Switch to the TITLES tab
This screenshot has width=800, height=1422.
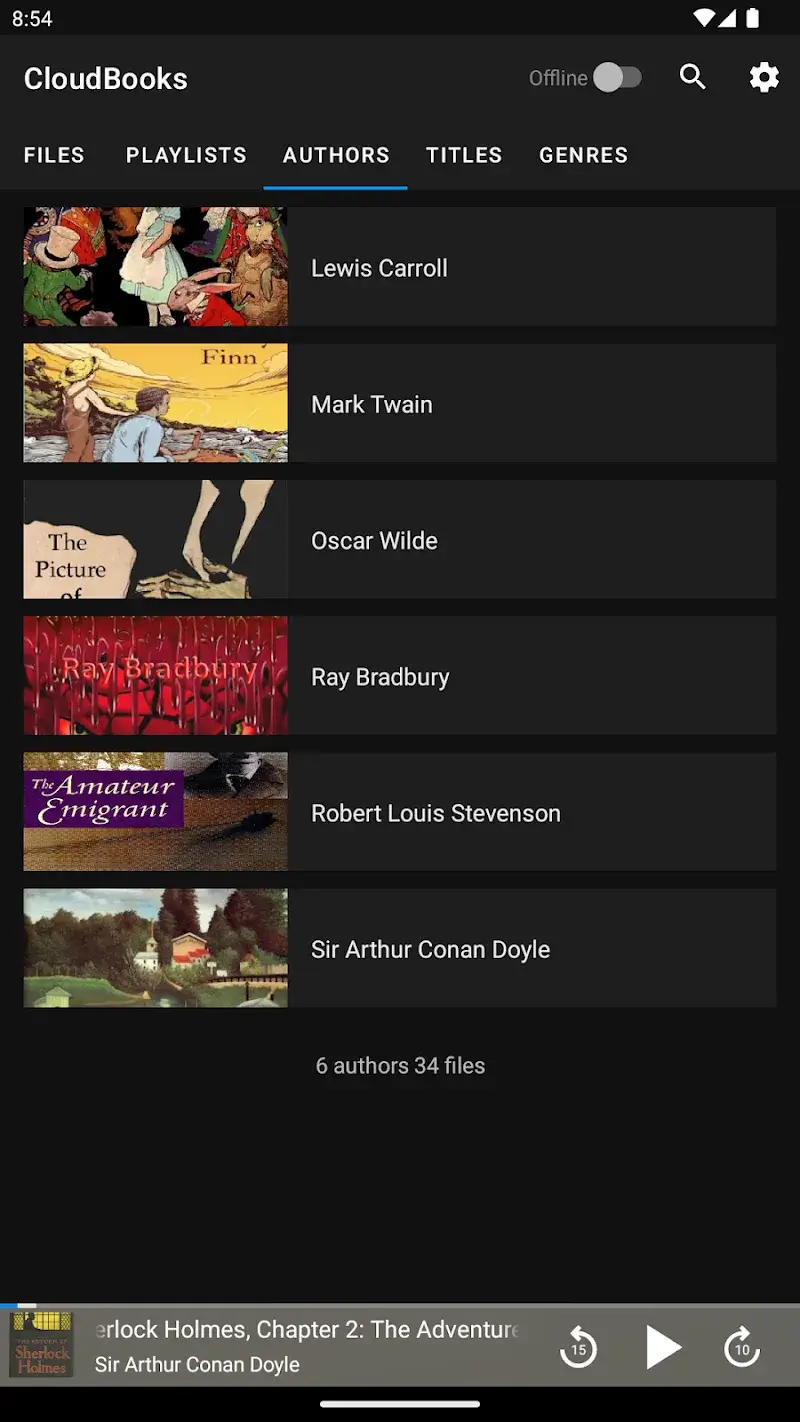click(x=464, y=155)
